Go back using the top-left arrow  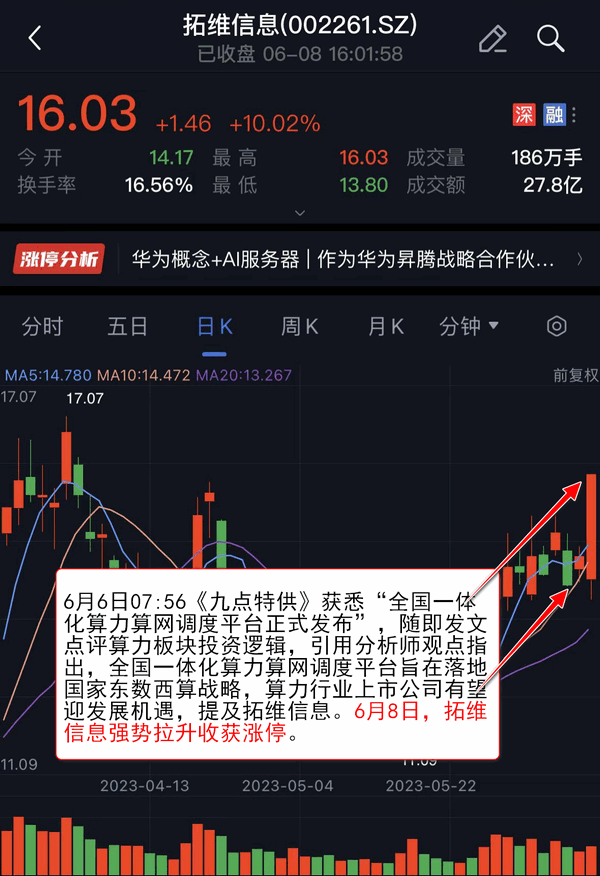(x=35, y=39)
